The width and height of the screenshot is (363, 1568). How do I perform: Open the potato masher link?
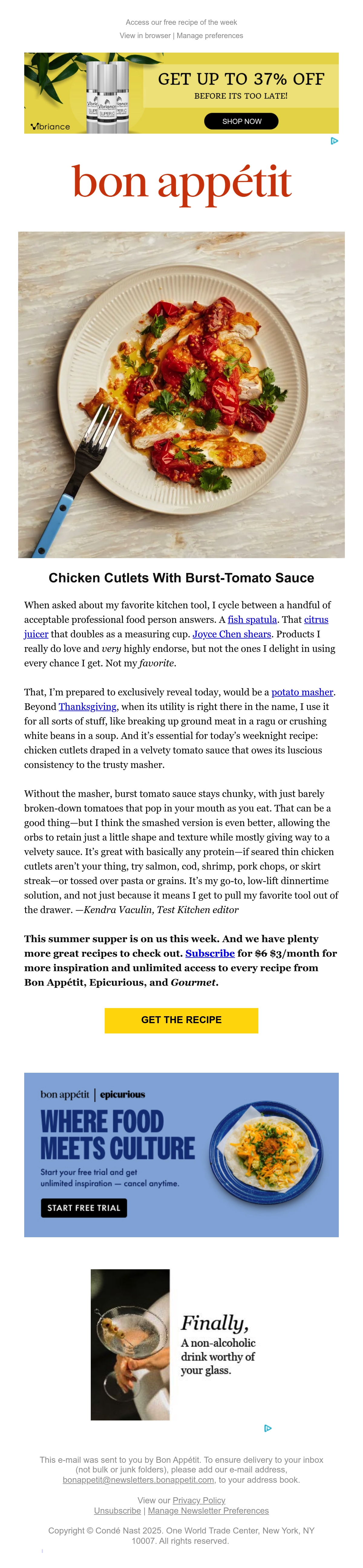pos(302,692)
